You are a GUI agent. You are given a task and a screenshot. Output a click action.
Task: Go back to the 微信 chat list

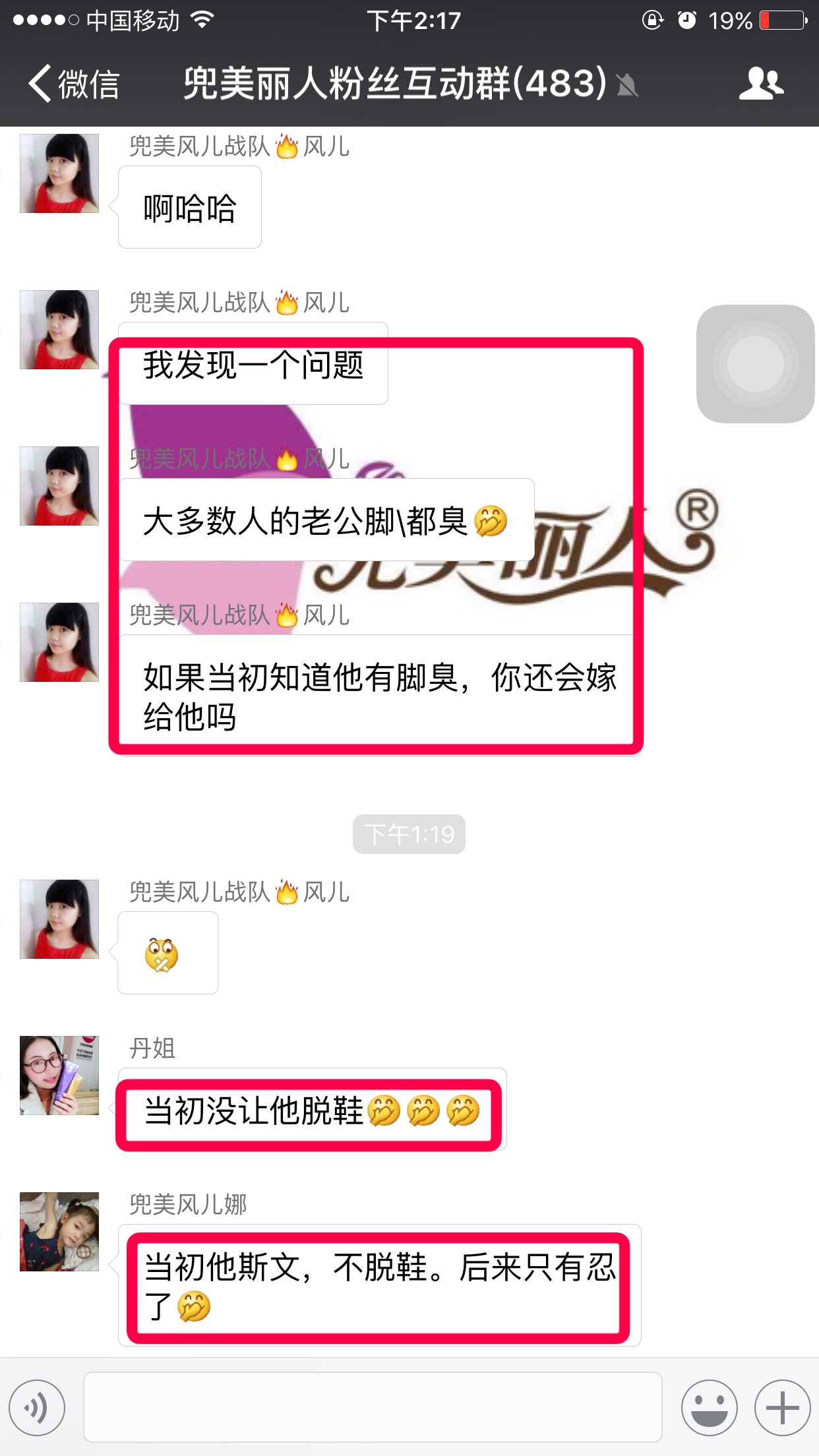click(x=73, y=84)
